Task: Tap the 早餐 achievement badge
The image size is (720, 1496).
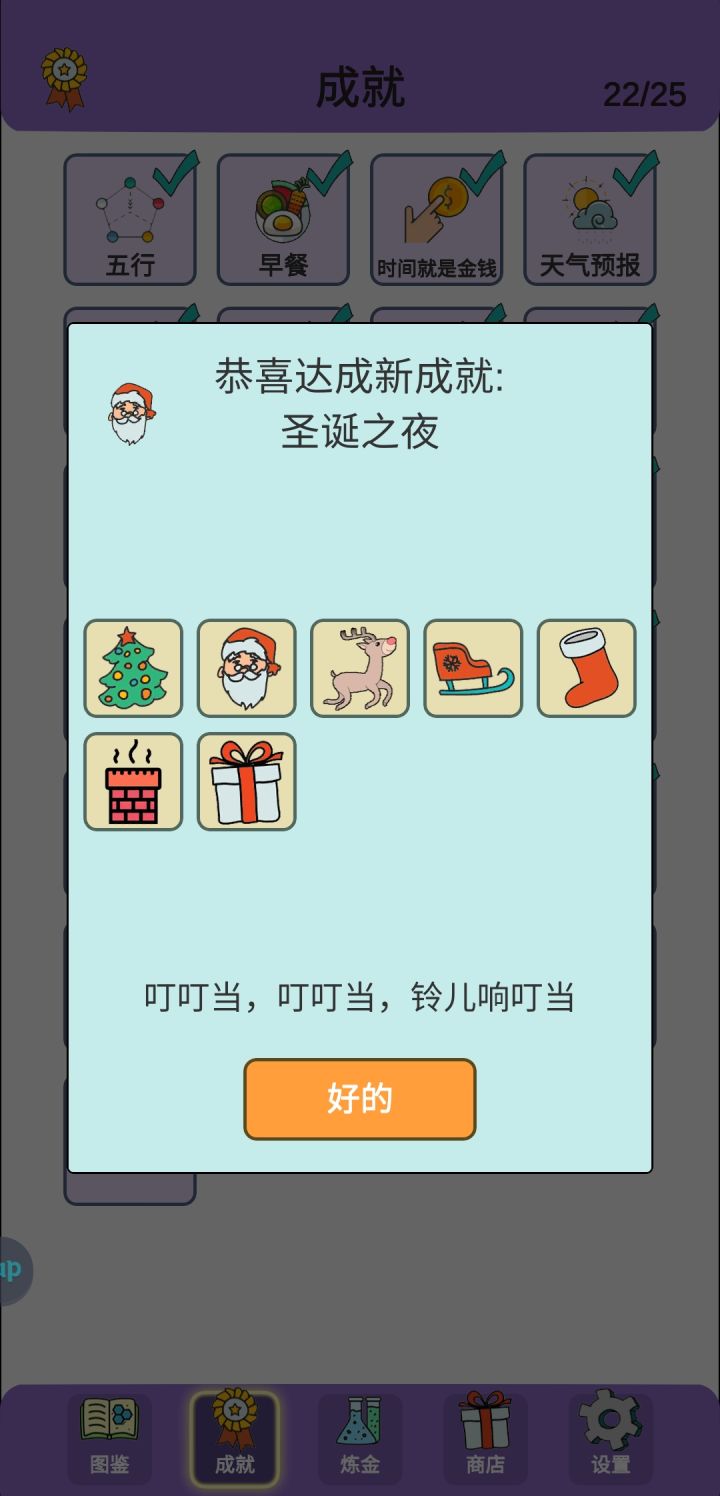Action: point(283,218)
